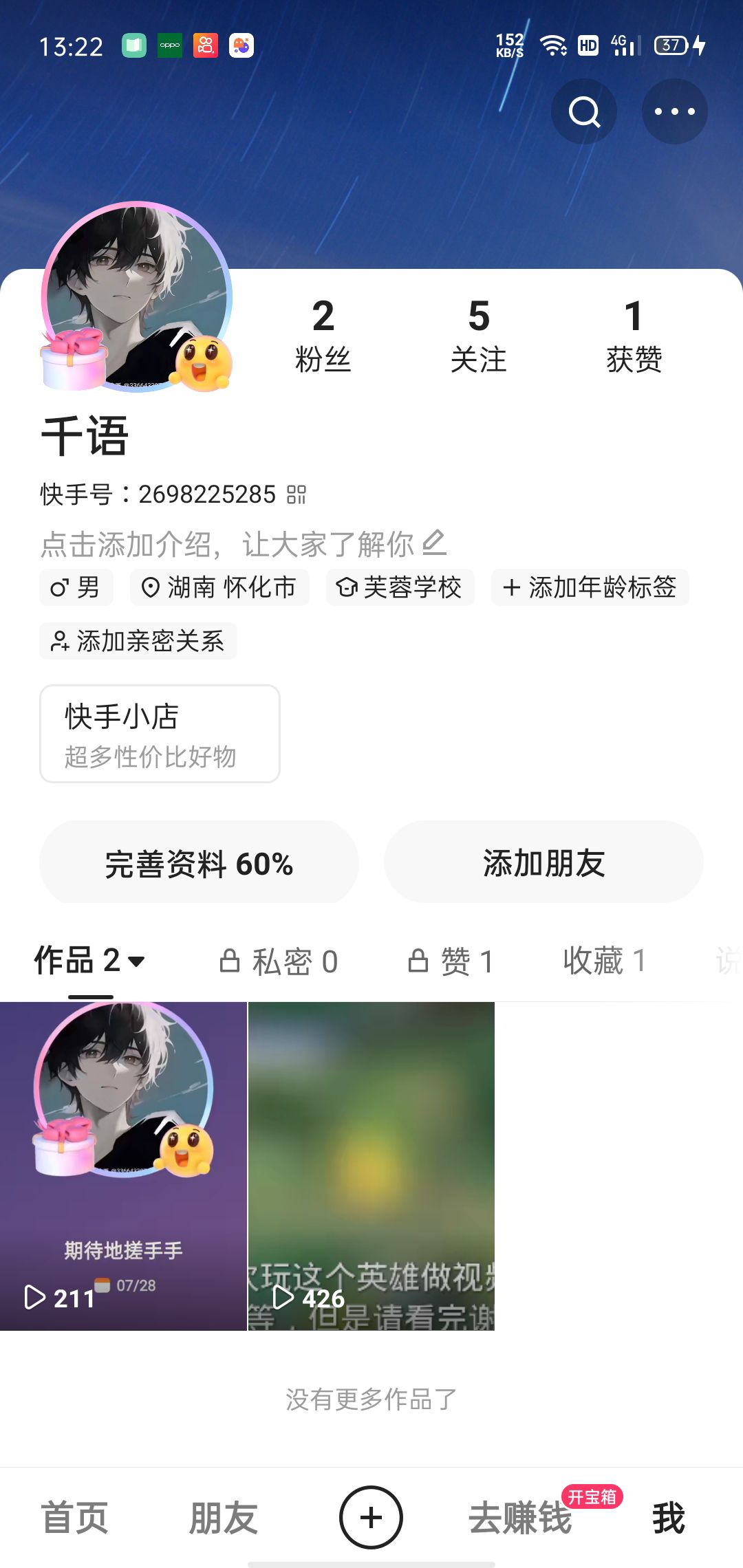743x1568 pixels.
Task: Switch to the 私密 tab
Action: point(279,961)
